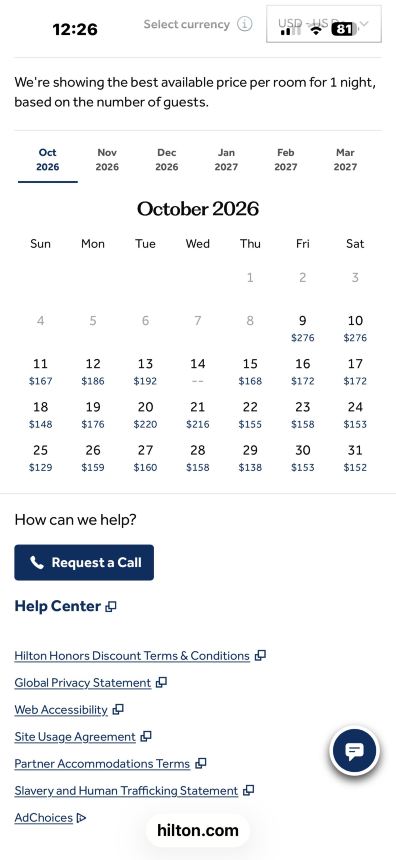Switch to the Nov 2026 tab
This screenshot has width=396, height=860.
(107, 160)
